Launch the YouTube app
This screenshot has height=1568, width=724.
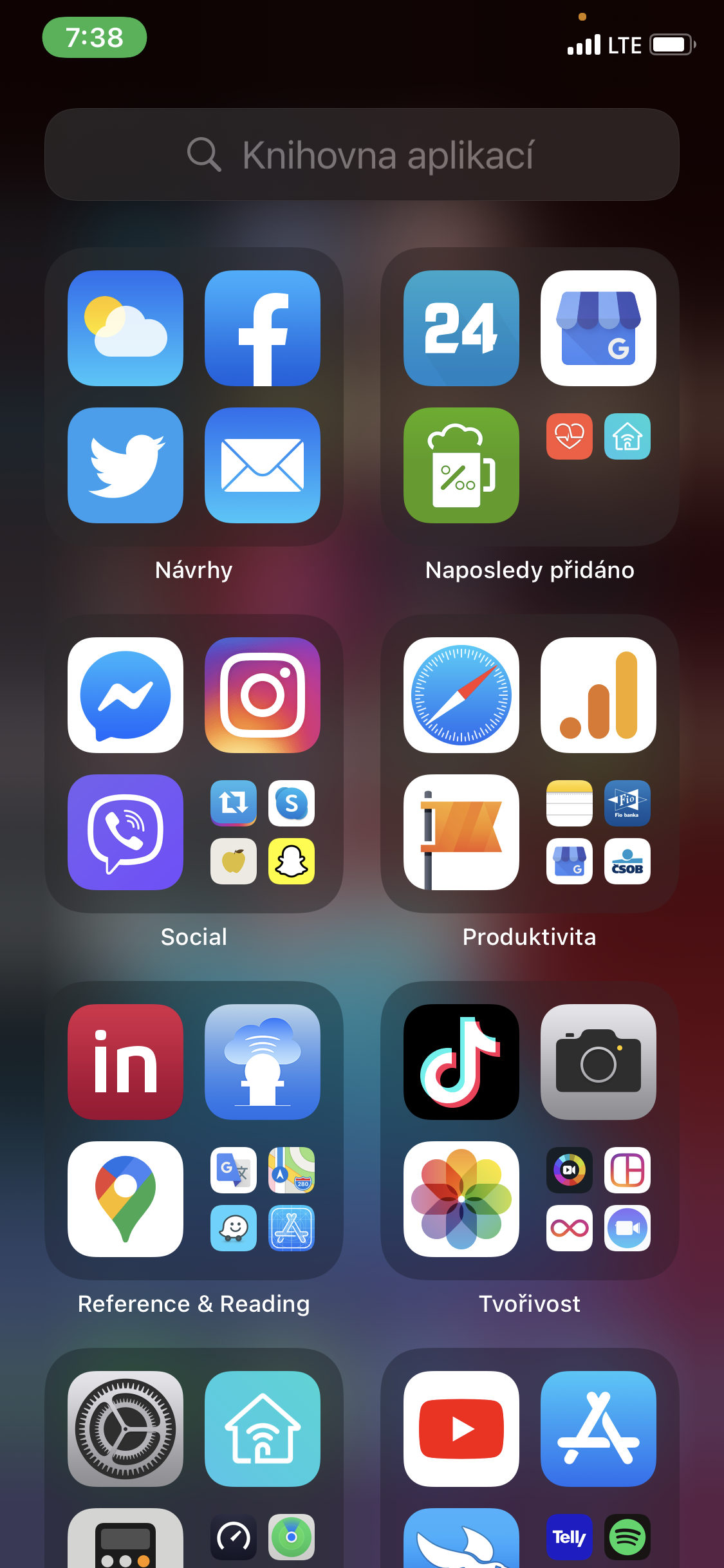[461, 1429]
